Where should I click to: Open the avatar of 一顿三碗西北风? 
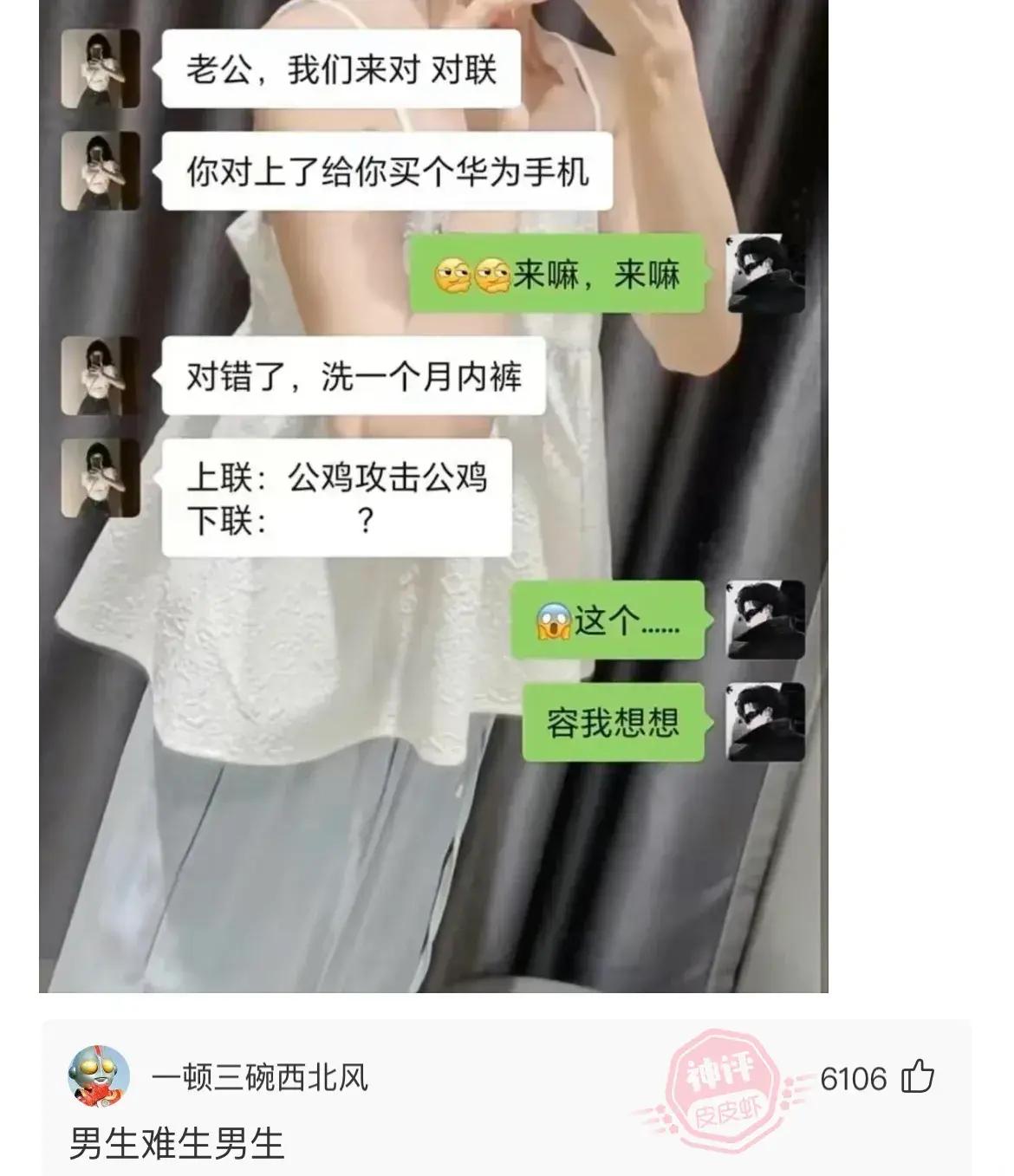click(x=99, y=1077)
